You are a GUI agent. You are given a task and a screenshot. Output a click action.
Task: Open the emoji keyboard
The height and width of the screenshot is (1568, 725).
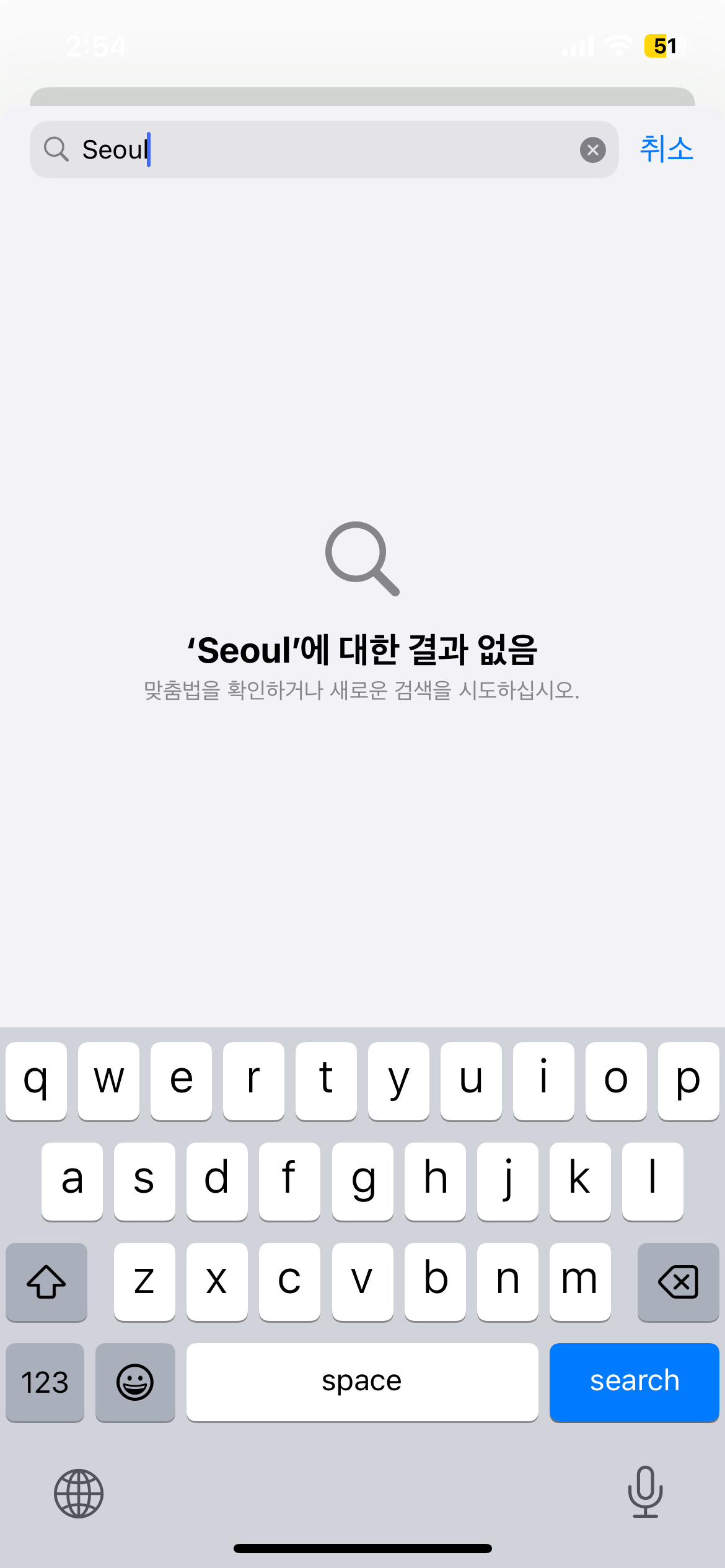(x=135, y=1382)
